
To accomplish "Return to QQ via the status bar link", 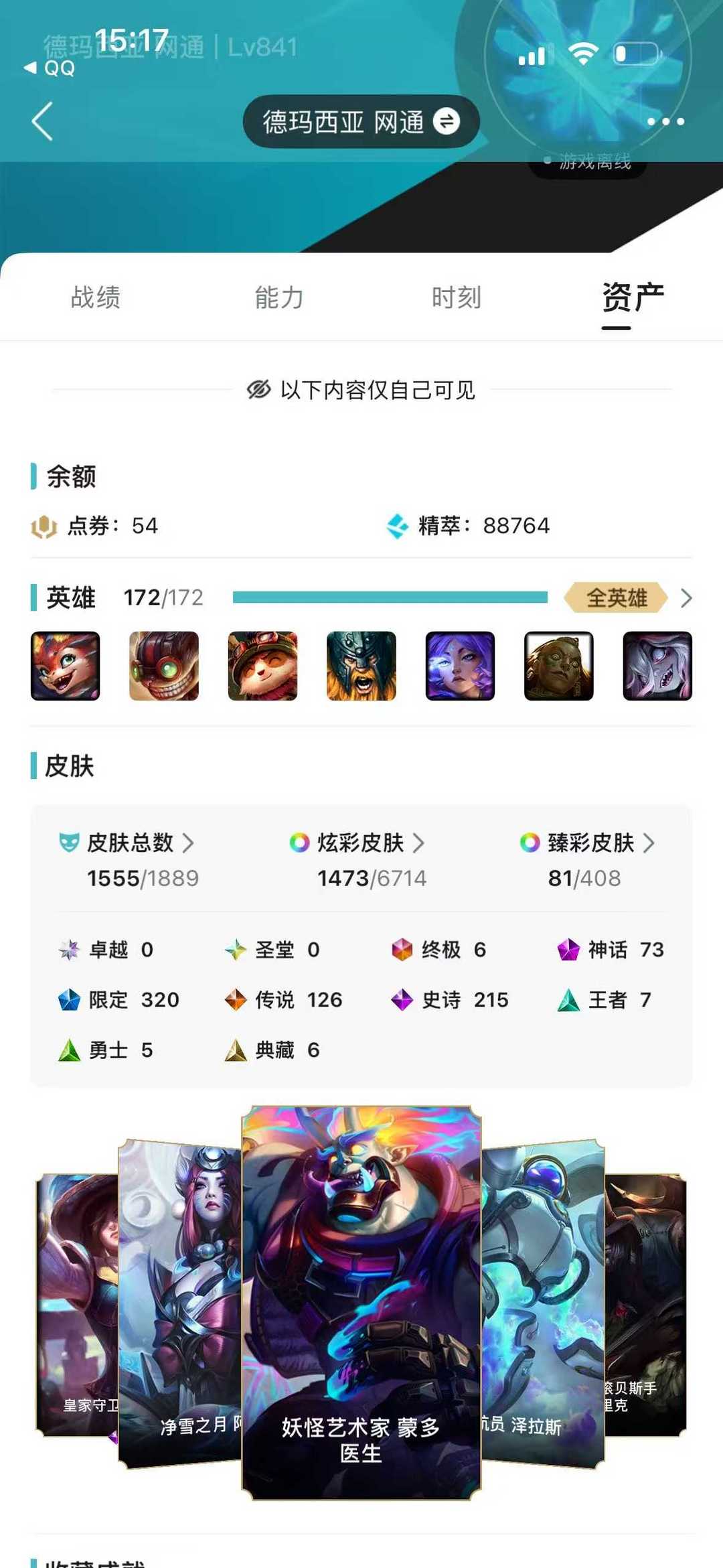I will click(50, 68).
